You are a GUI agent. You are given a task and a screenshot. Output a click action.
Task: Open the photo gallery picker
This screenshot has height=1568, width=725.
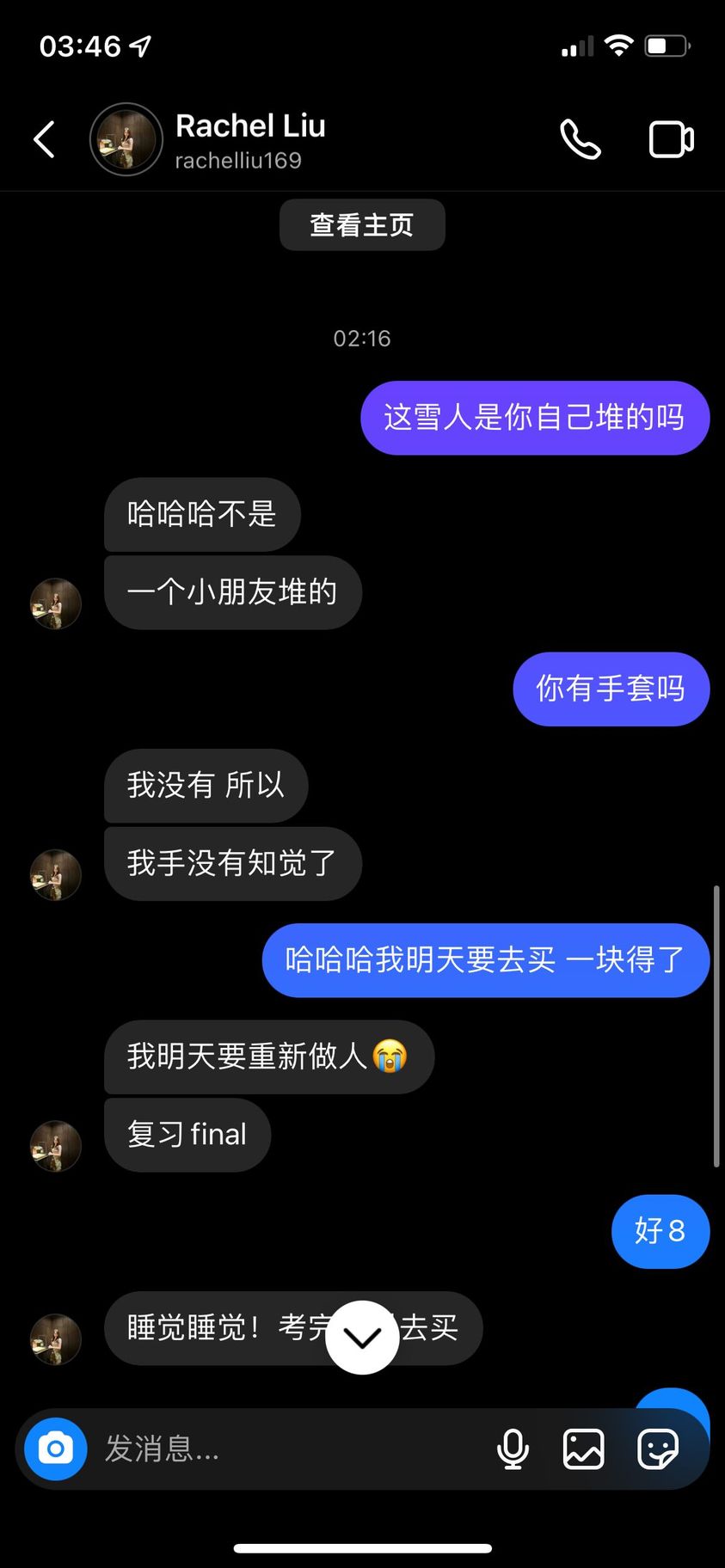[583, 1449]
